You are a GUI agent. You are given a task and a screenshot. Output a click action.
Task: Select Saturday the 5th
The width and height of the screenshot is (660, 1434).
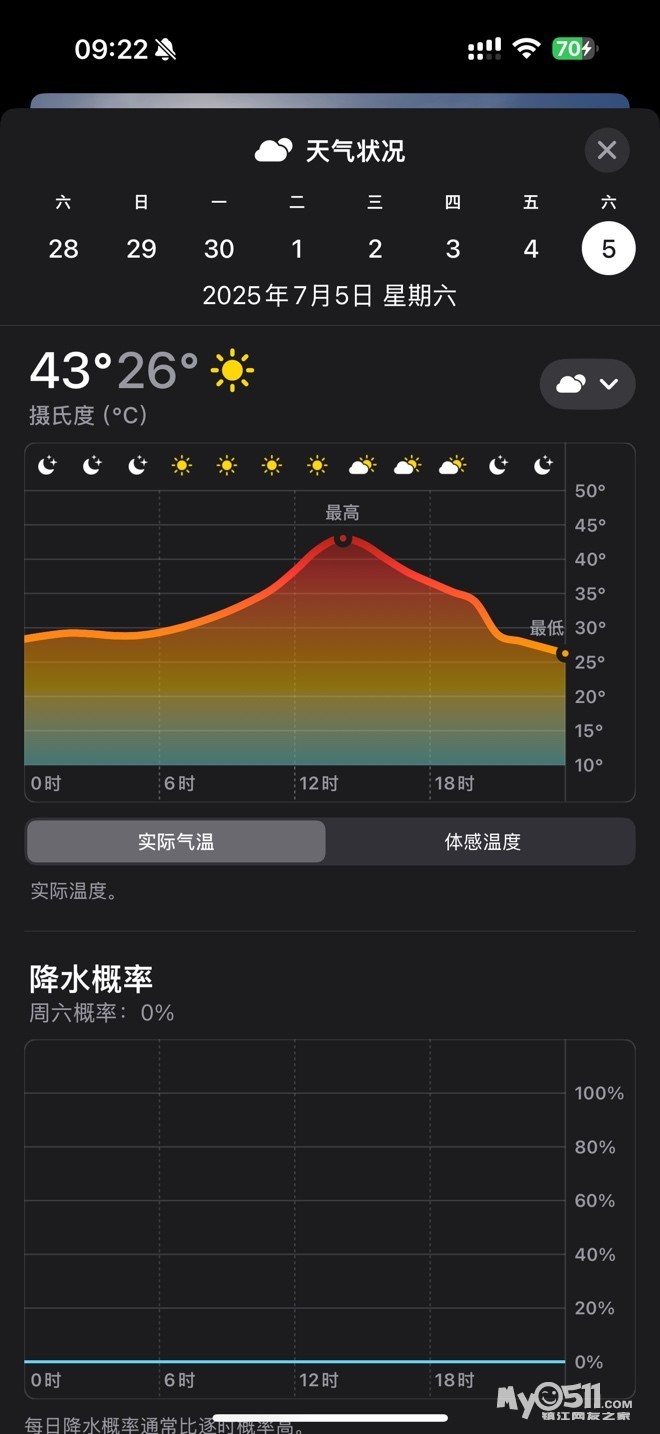[x=608, y=248]
